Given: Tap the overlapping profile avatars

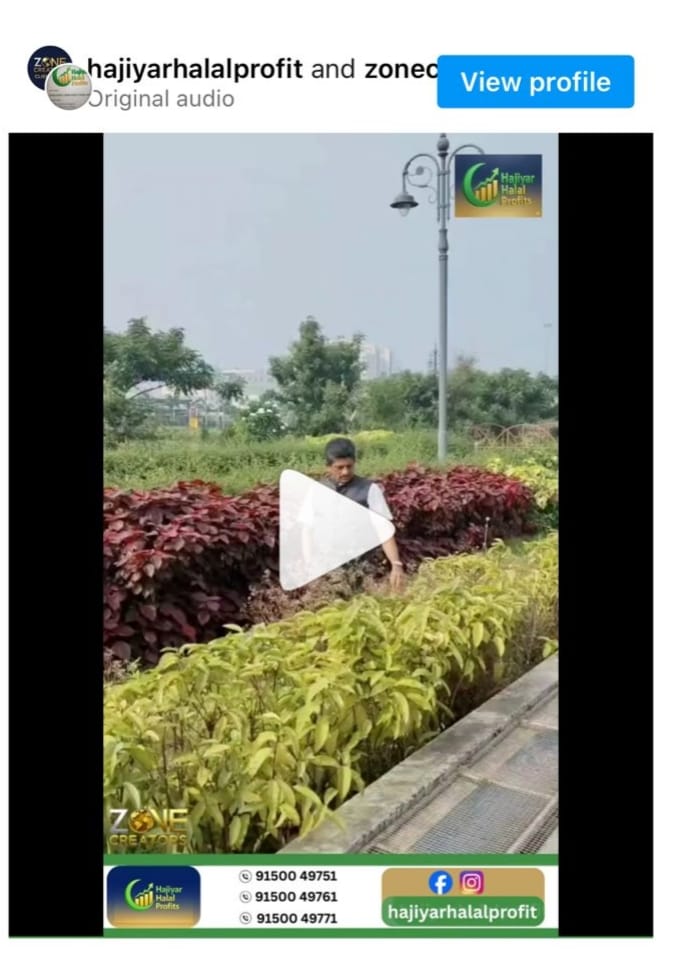Looking at the screenshot, I should pyautogui.click(x=58, y=78).
